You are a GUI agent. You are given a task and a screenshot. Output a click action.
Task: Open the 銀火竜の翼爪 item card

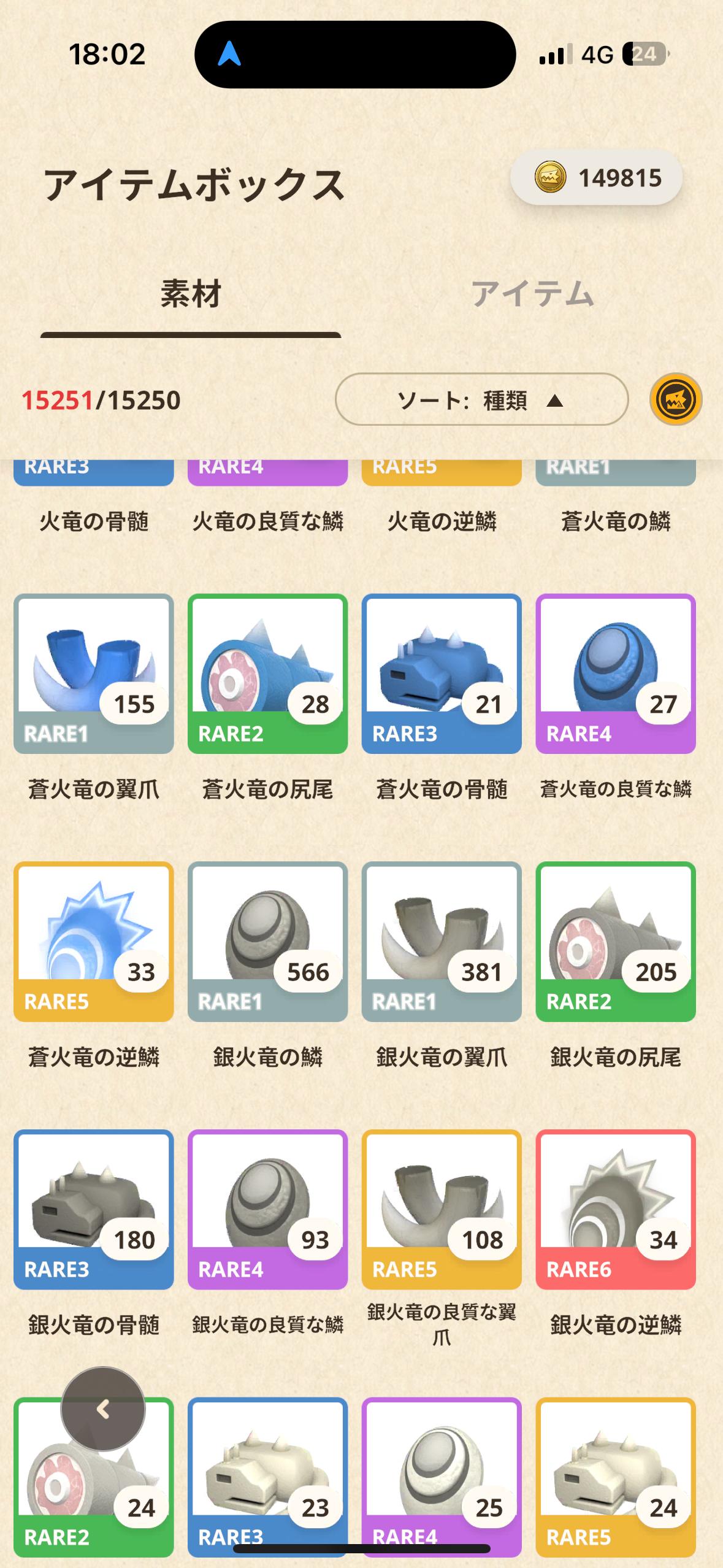pyautogui.click(x=442, y=942)
